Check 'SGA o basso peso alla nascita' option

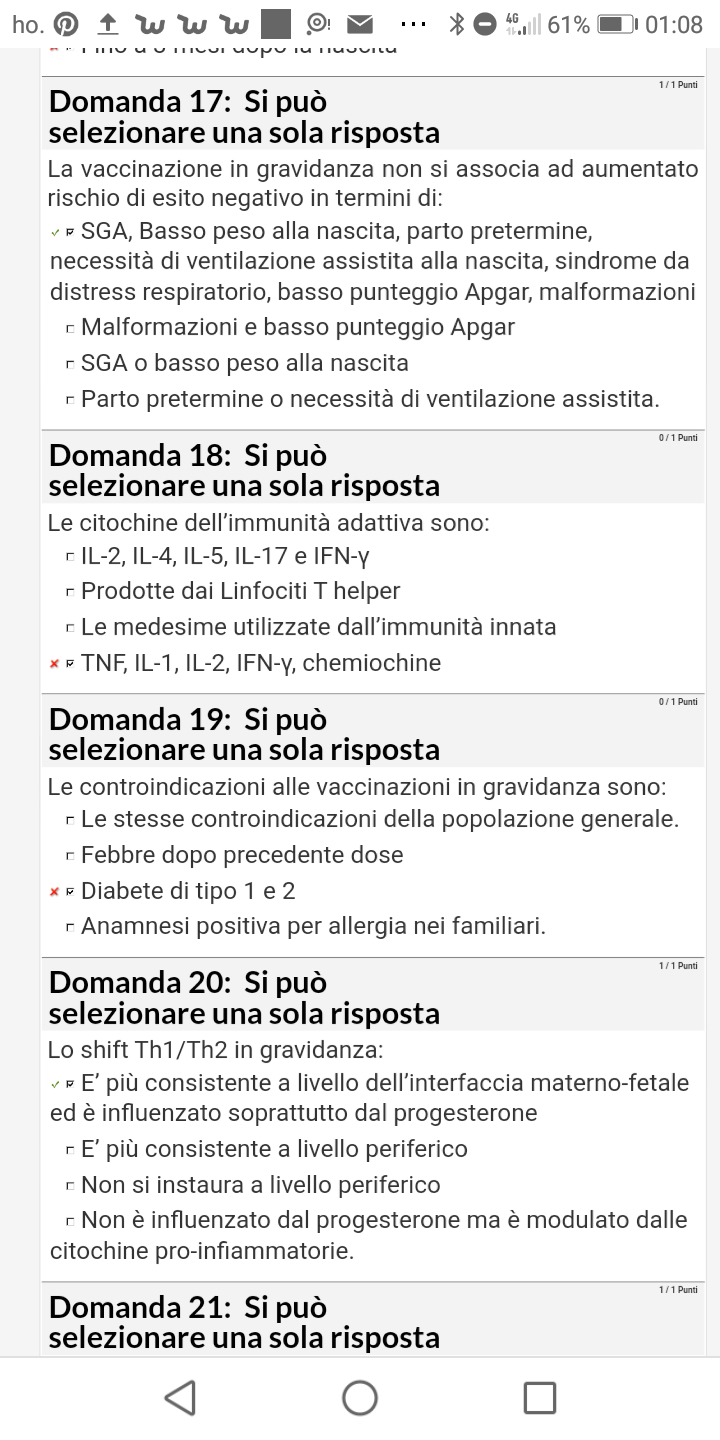70,364
